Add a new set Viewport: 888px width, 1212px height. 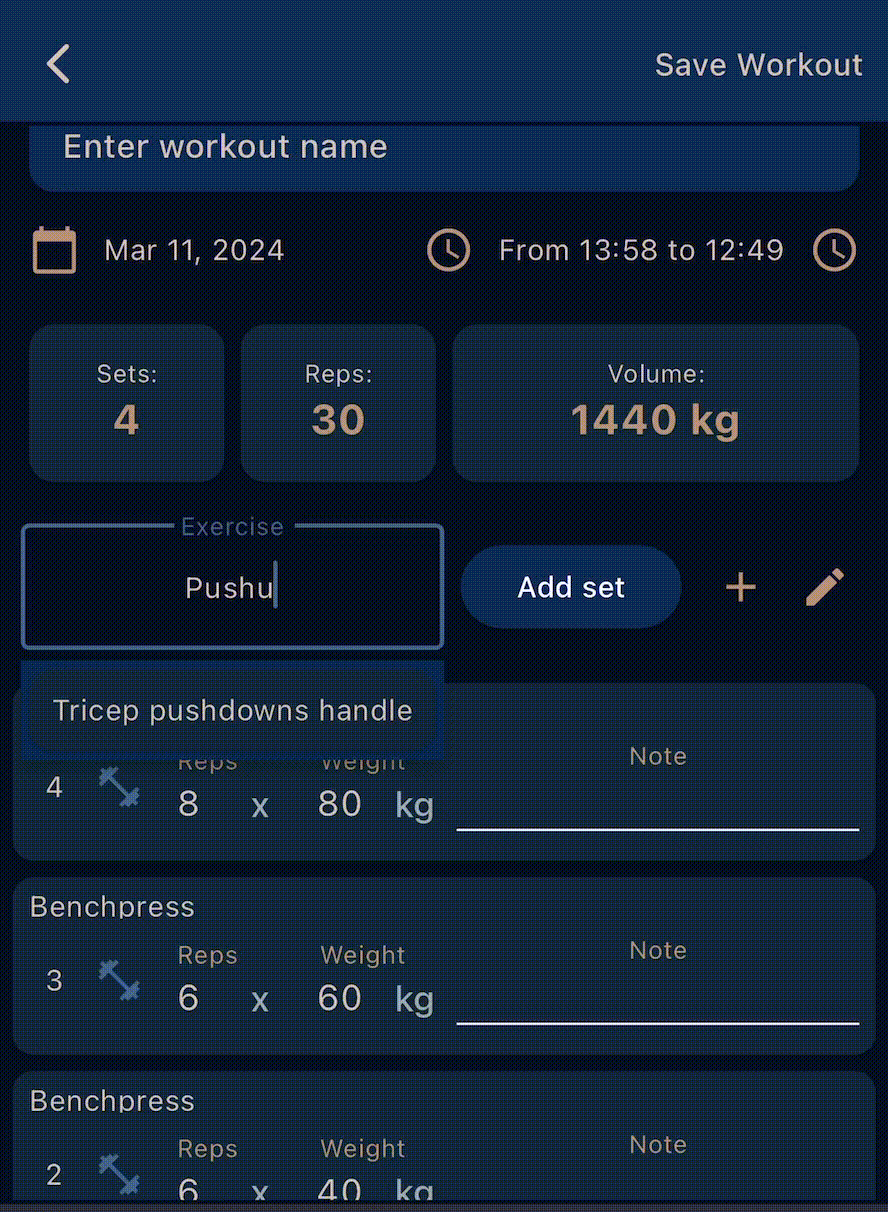coord(570,587)
